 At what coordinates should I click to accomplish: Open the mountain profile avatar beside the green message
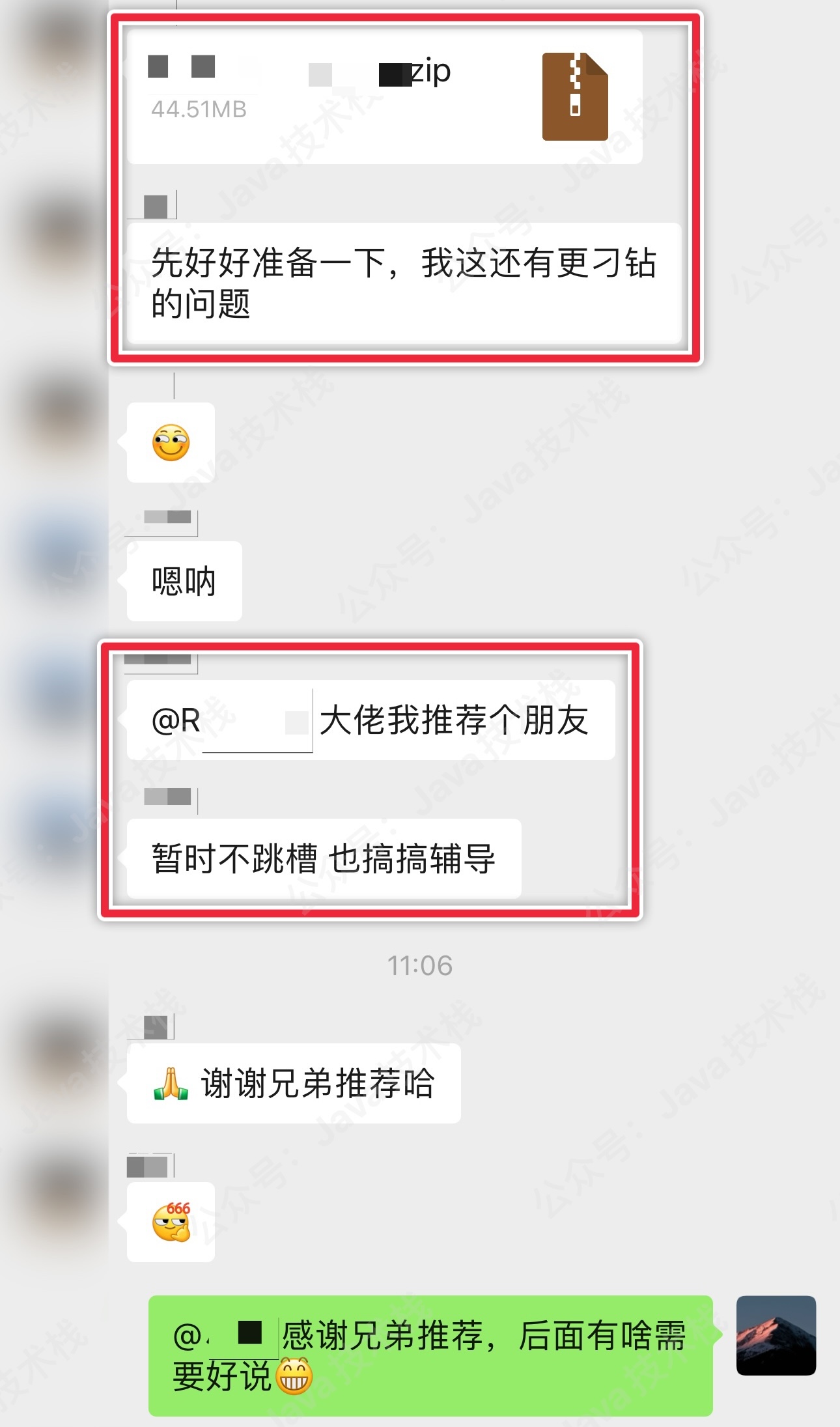pyautogui.click(x=776, y=1335)
